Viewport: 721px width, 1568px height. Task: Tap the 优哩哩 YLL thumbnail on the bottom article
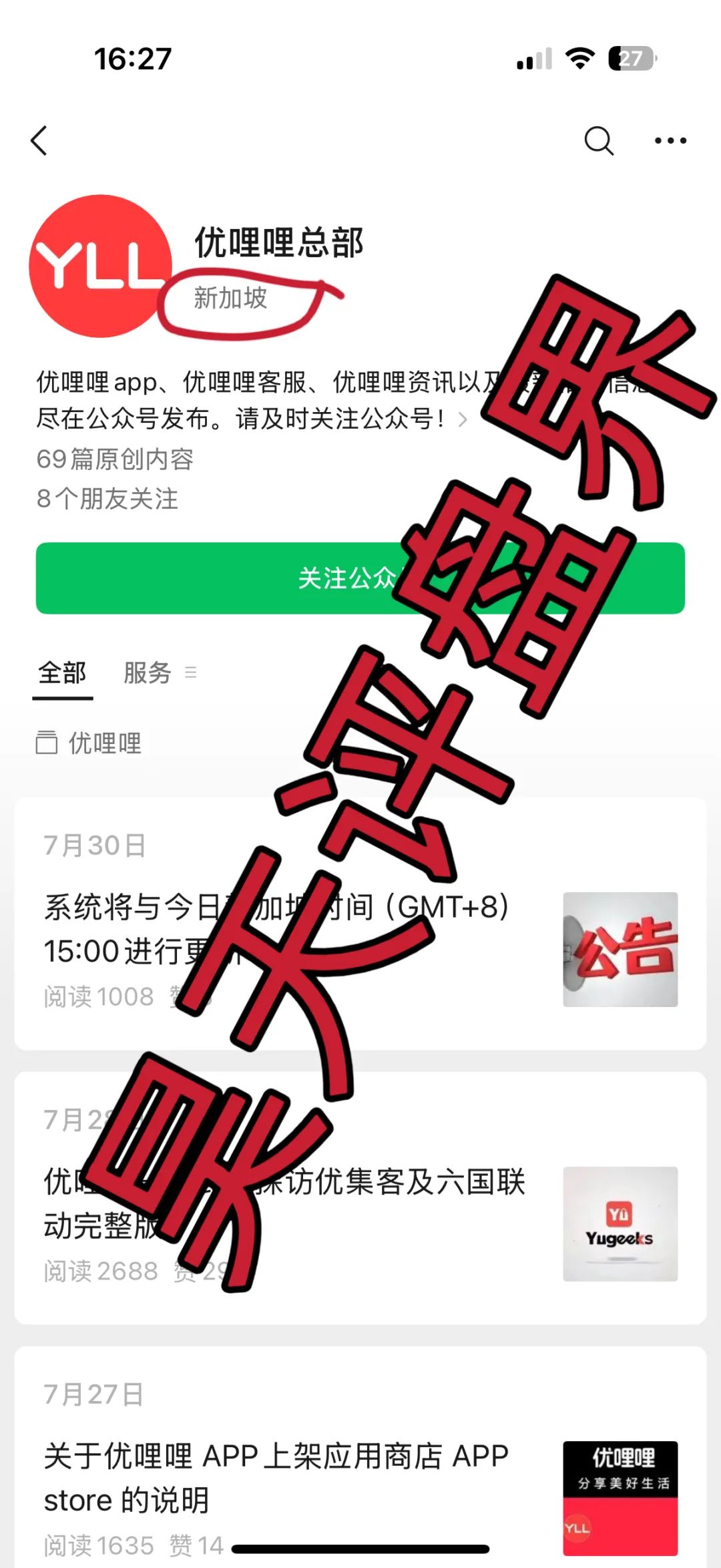point(620,1499)
